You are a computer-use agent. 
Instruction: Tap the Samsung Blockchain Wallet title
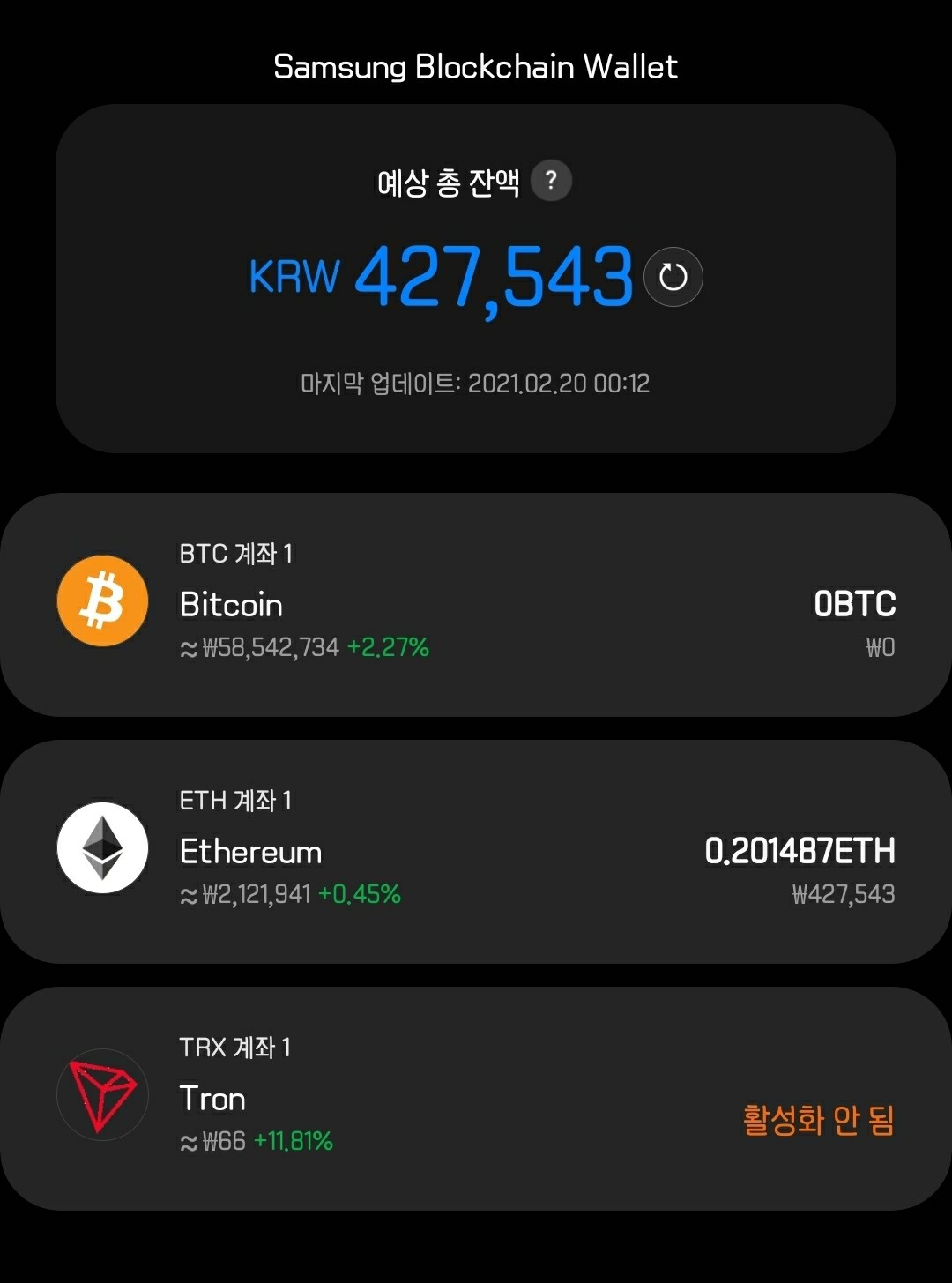click(x=476, y=66)
